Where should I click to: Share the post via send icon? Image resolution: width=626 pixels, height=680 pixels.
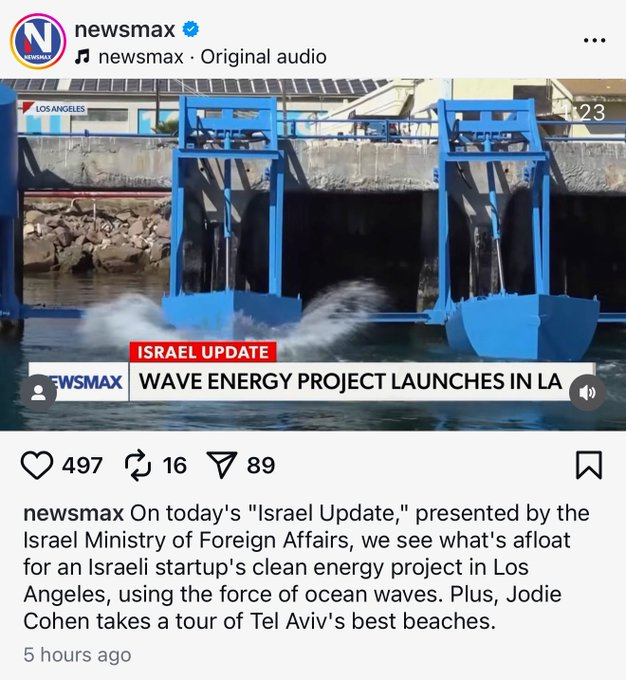tap(221, 465)
